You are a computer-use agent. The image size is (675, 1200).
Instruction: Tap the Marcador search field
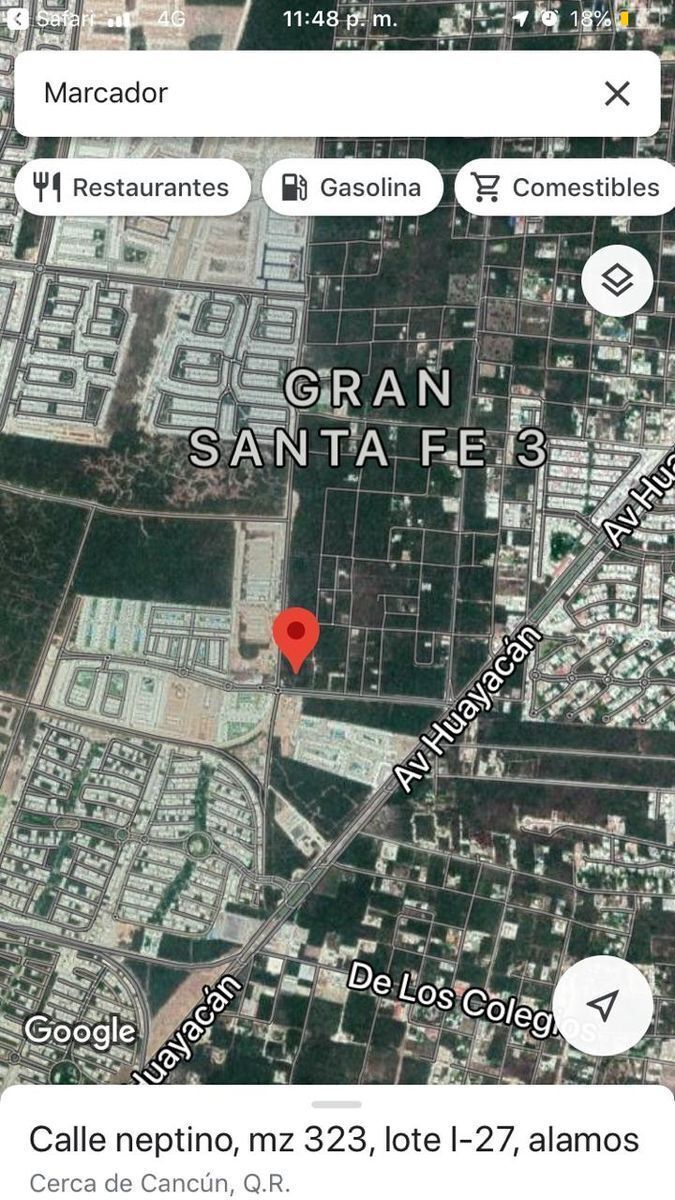point(300,94)
